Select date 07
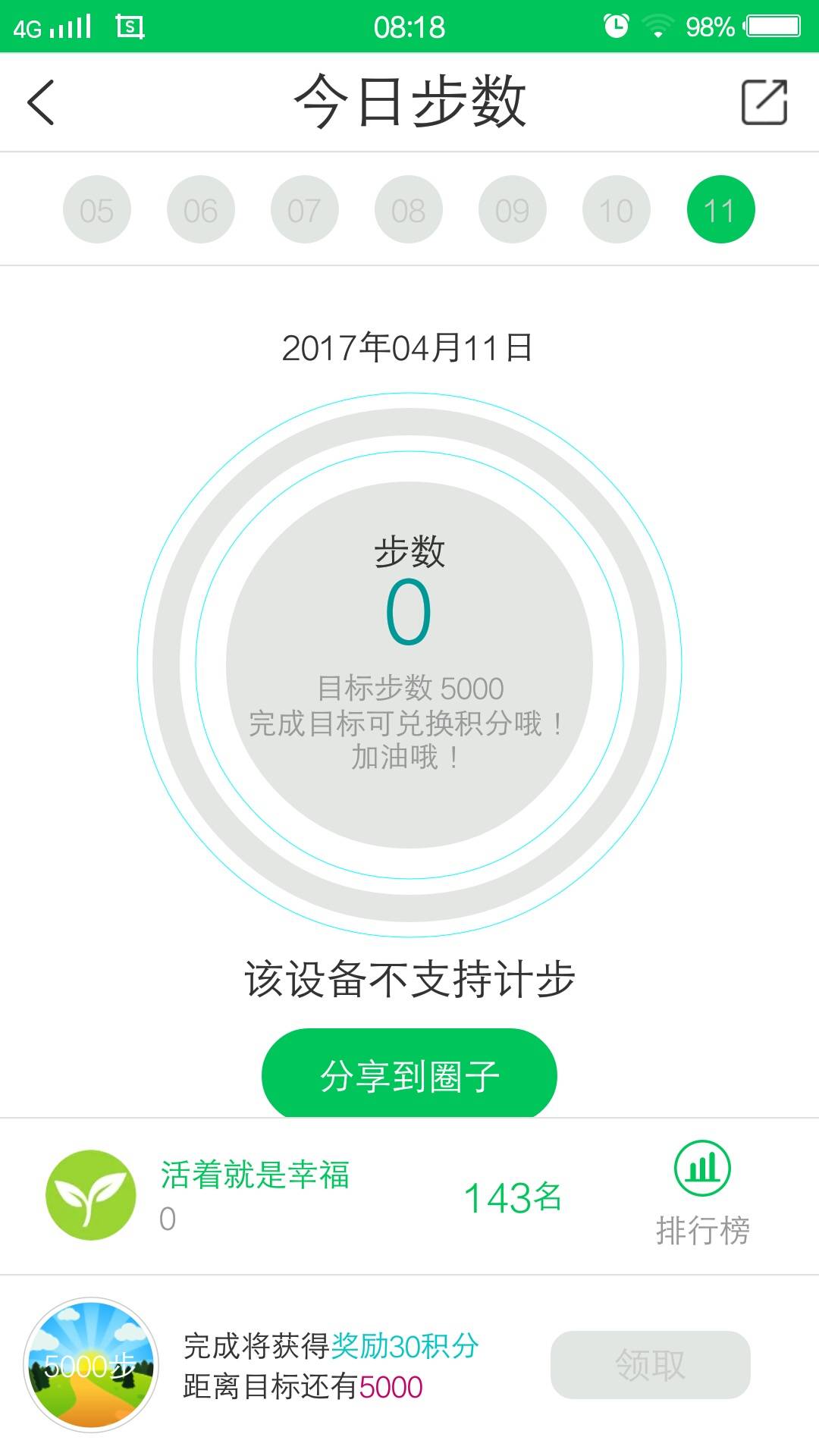Screen dimensions: 819x1456 [x=305, y=210]
